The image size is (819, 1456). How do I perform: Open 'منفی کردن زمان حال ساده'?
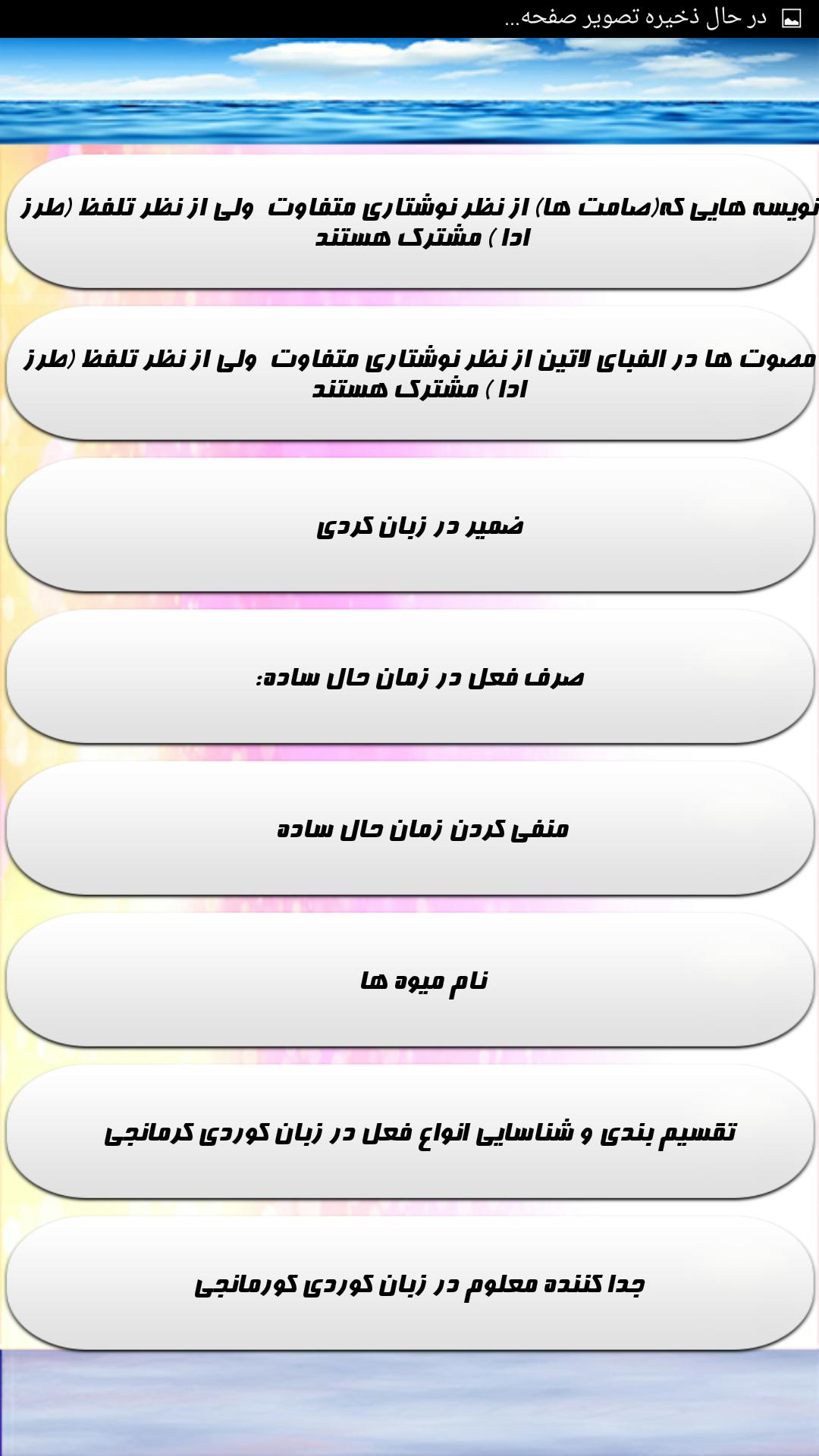coord(409,828)
